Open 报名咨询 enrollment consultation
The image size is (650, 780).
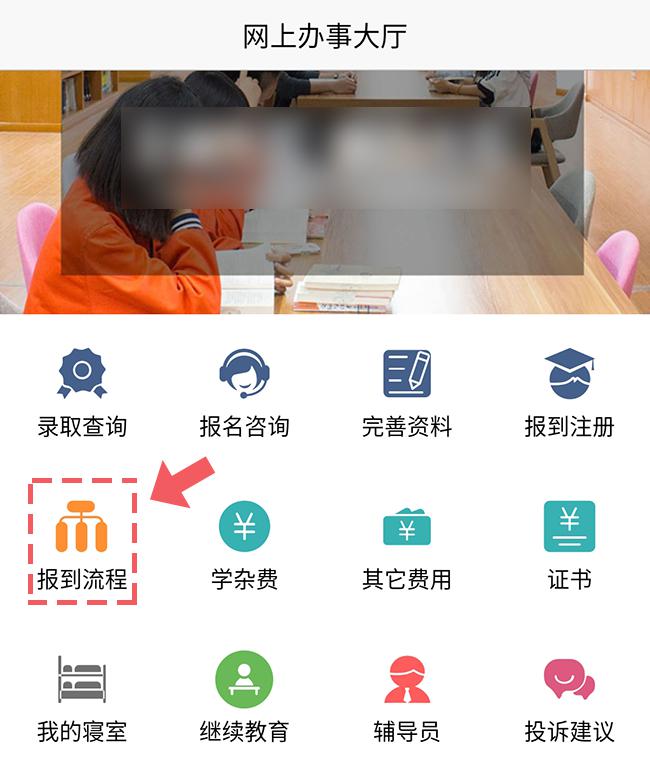coord(244,391)
